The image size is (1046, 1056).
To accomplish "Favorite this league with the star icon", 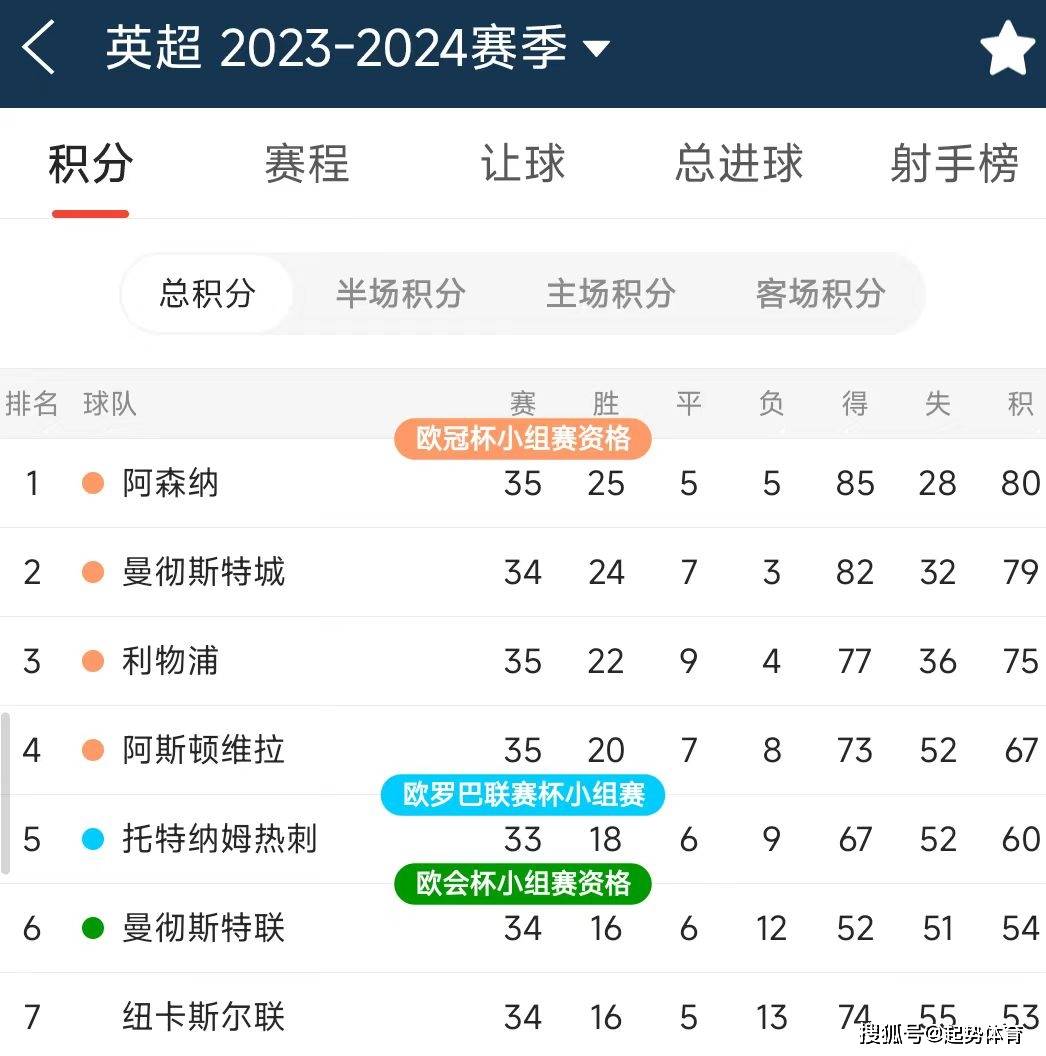I will 1006,49.
